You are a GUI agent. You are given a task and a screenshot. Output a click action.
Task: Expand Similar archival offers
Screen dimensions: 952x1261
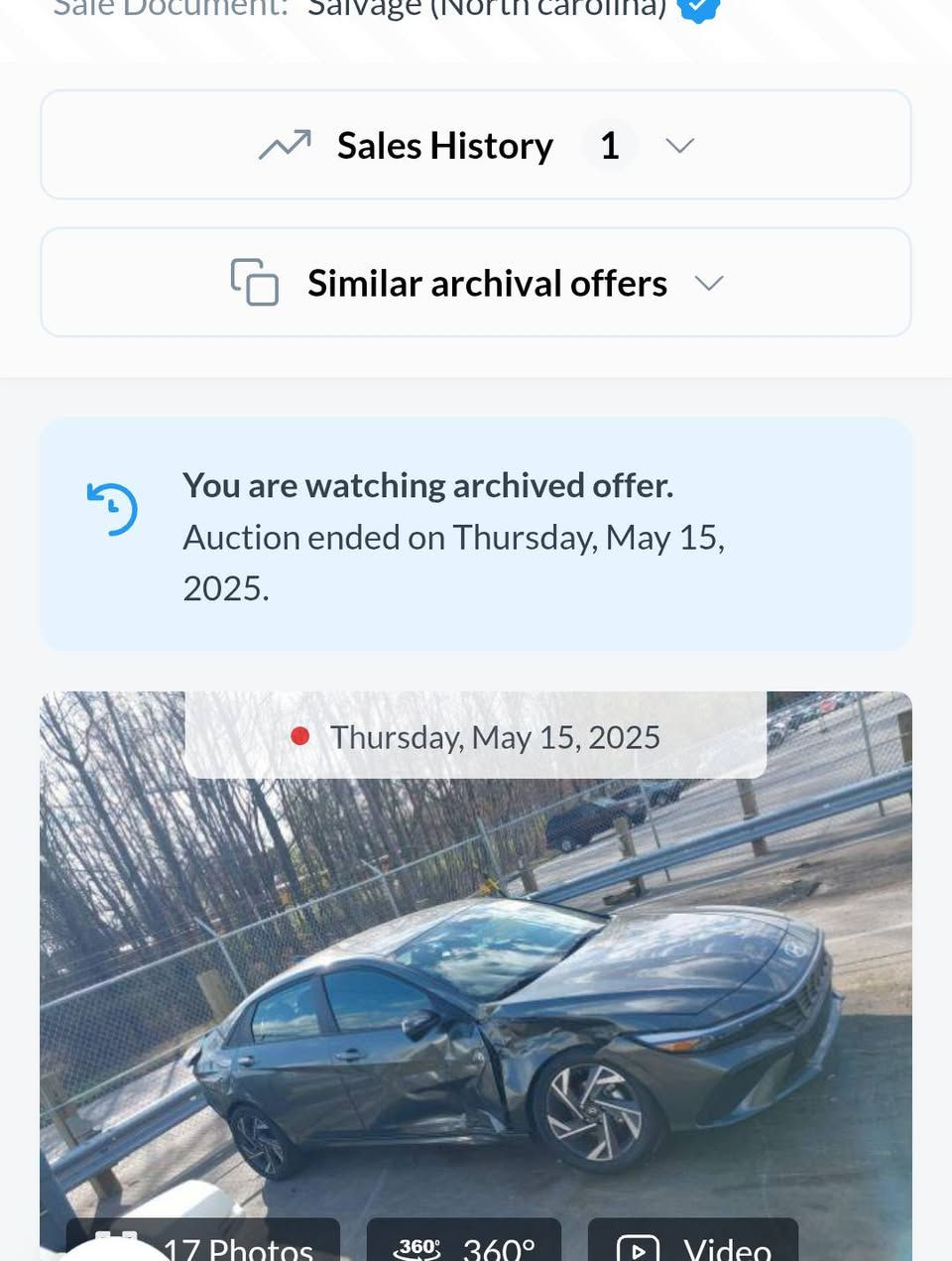(476, 284)
